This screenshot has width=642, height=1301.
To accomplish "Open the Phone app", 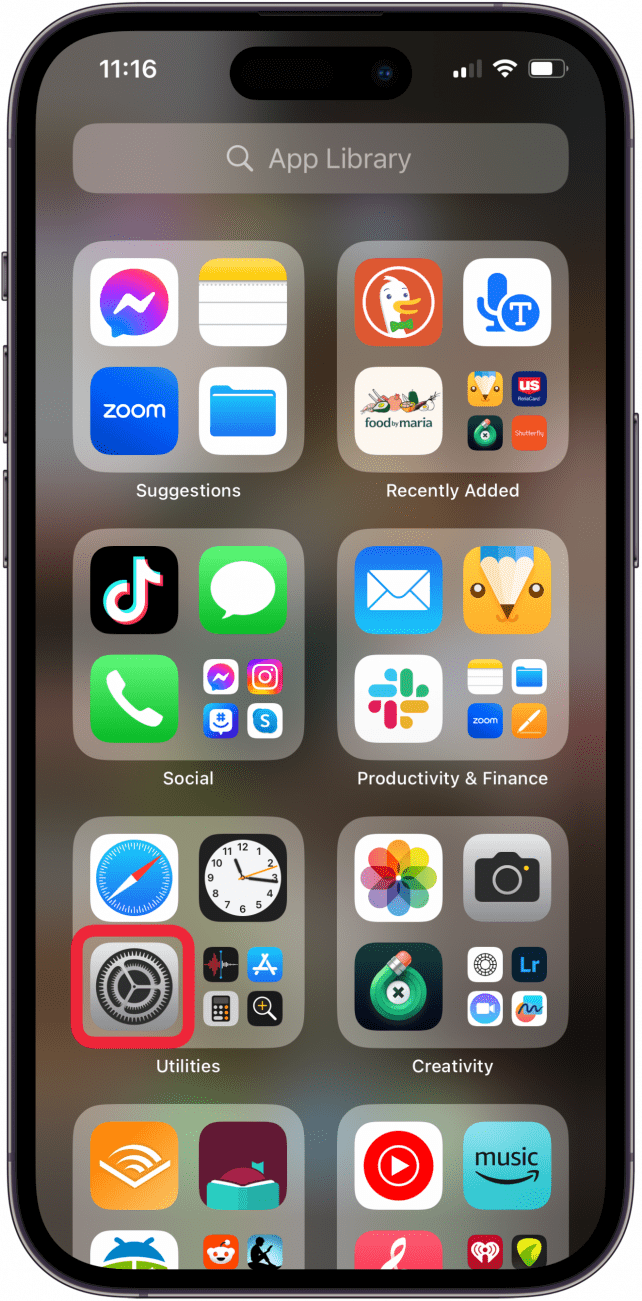I will point(134,698).
